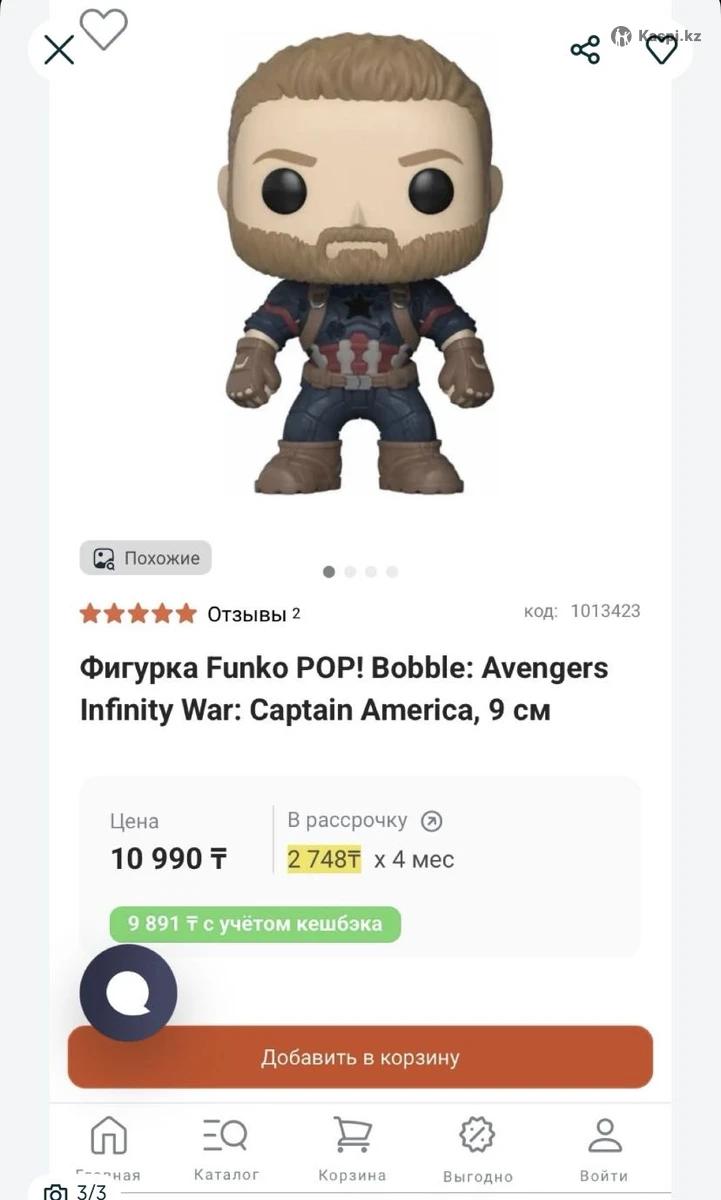This screenshot has width=721, height=1200.
Task: Close the product page with the X
Action: point(59,49)
